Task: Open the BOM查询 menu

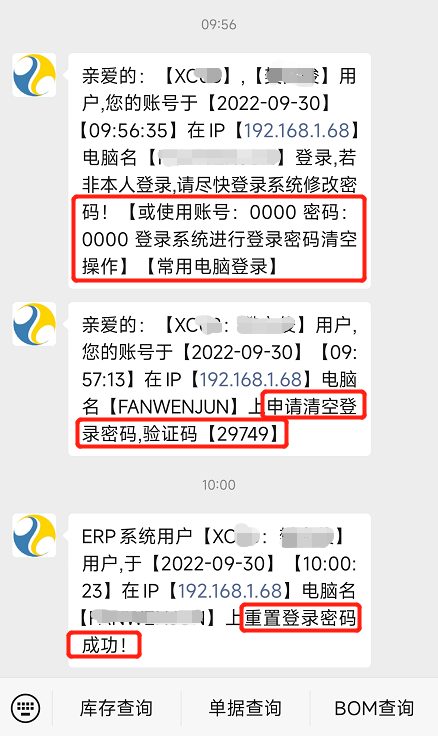Action: pyautogui.click(x=374, y=708)
